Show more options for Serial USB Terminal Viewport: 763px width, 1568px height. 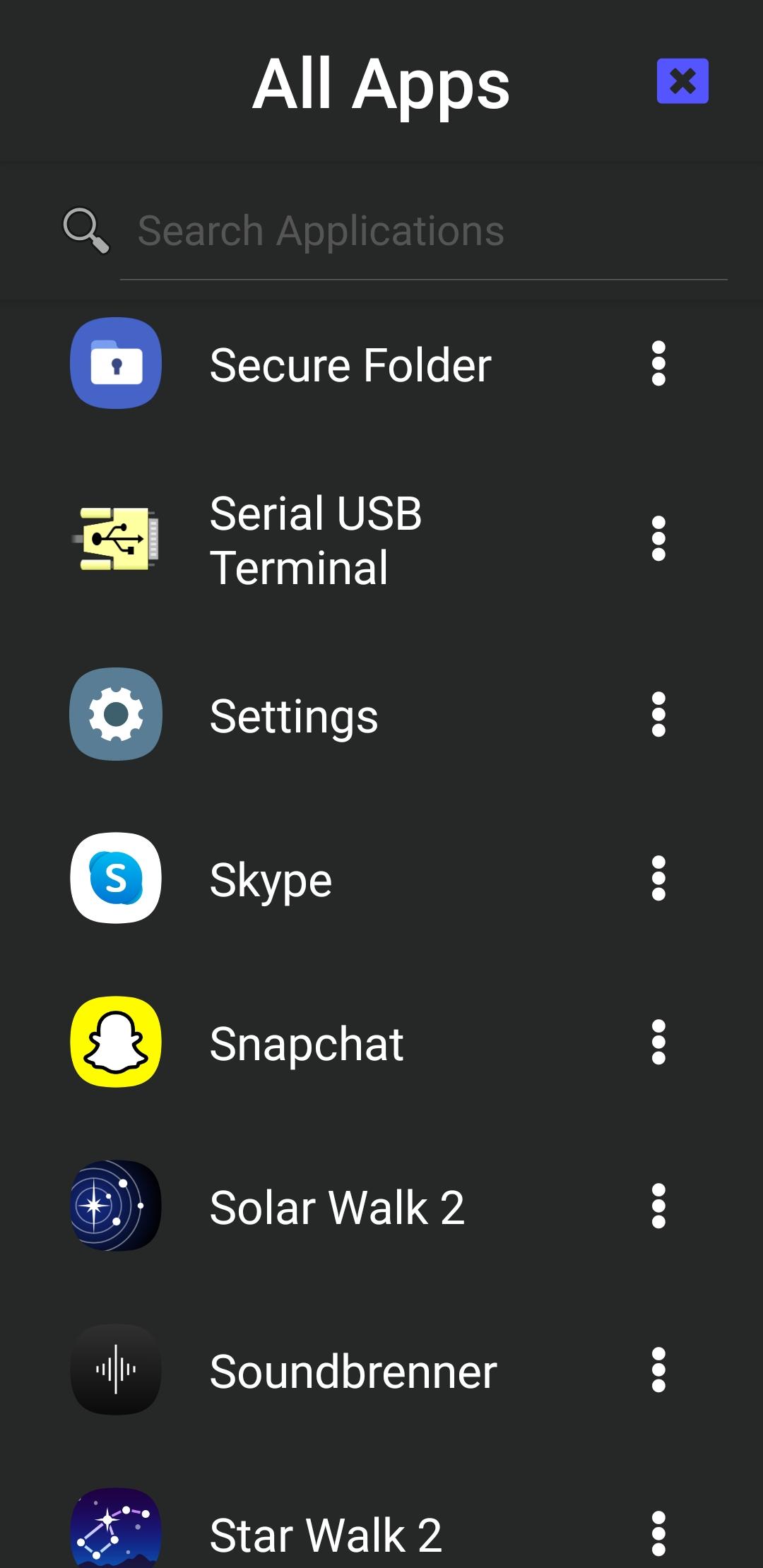(658, 539)
